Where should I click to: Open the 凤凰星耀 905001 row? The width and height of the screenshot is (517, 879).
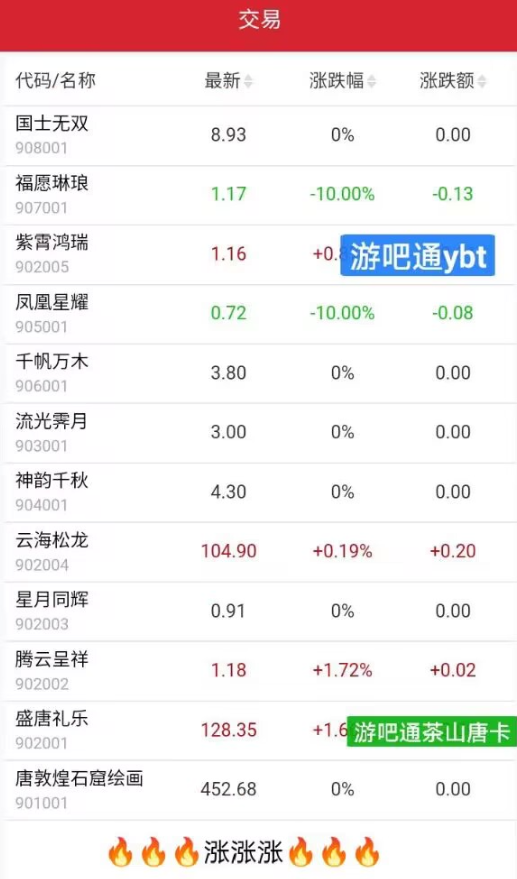[258, 314]
